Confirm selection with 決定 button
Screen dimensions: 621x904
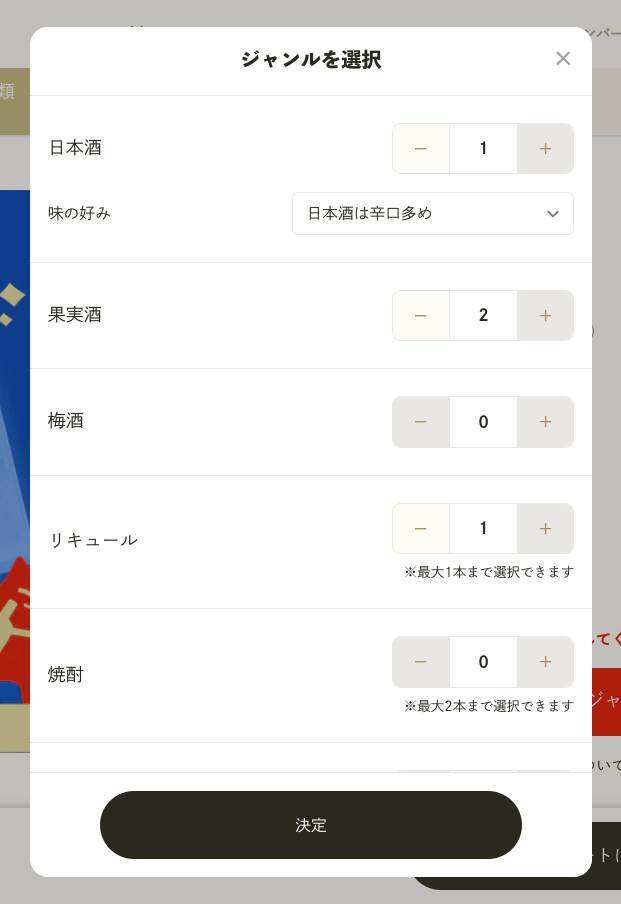tap(311, 825)
